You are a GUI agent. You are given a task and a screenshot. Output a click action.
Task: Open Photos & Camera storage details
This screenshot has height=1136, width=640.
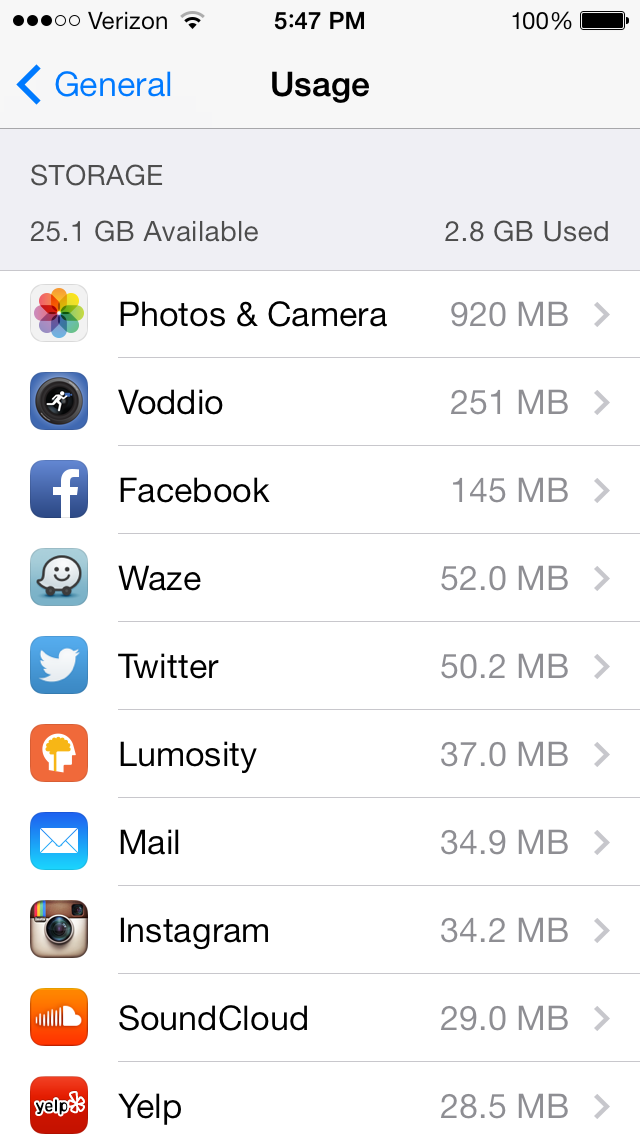click(320, 315)
